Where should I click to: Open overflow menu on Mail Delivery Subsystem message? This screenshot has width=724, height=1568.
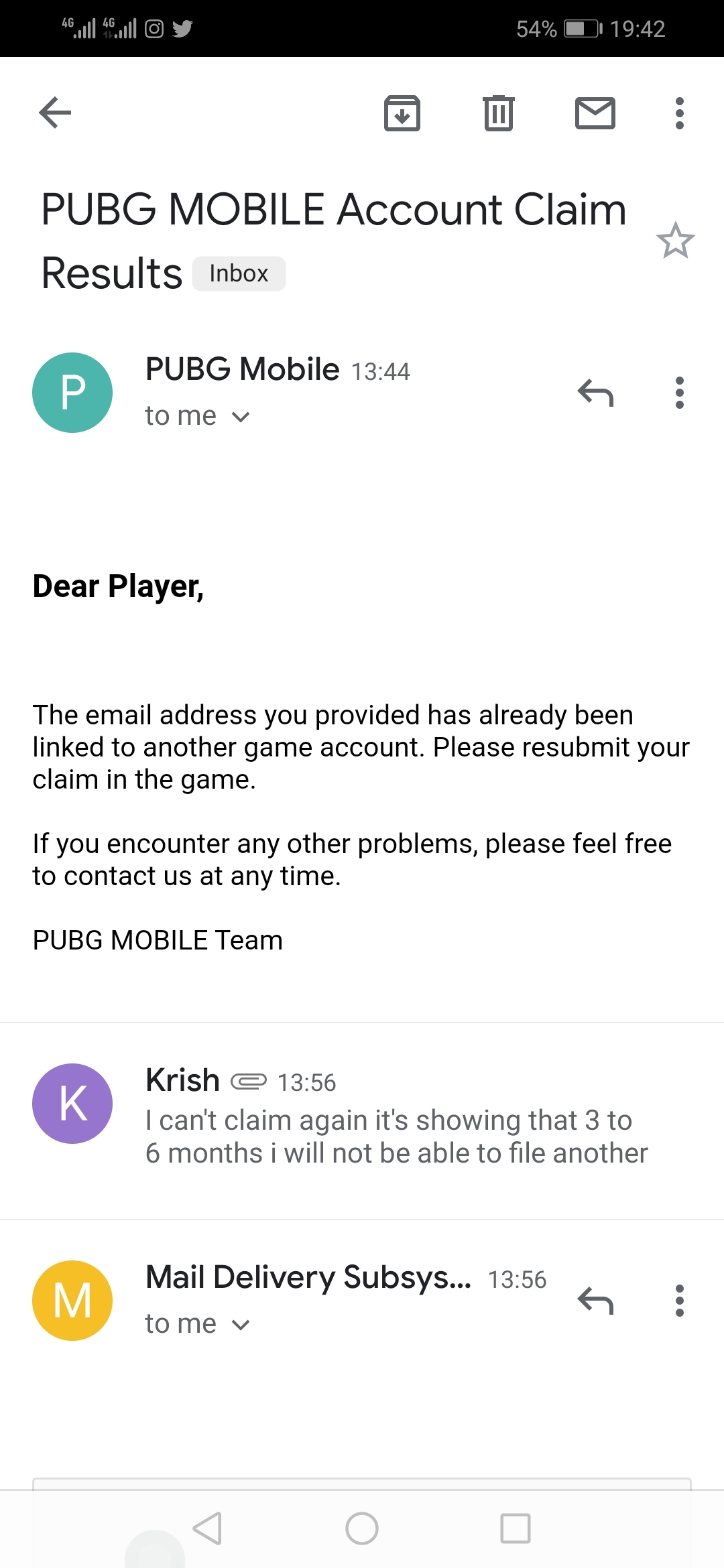pyautogui.click(x=678, y=1300)
